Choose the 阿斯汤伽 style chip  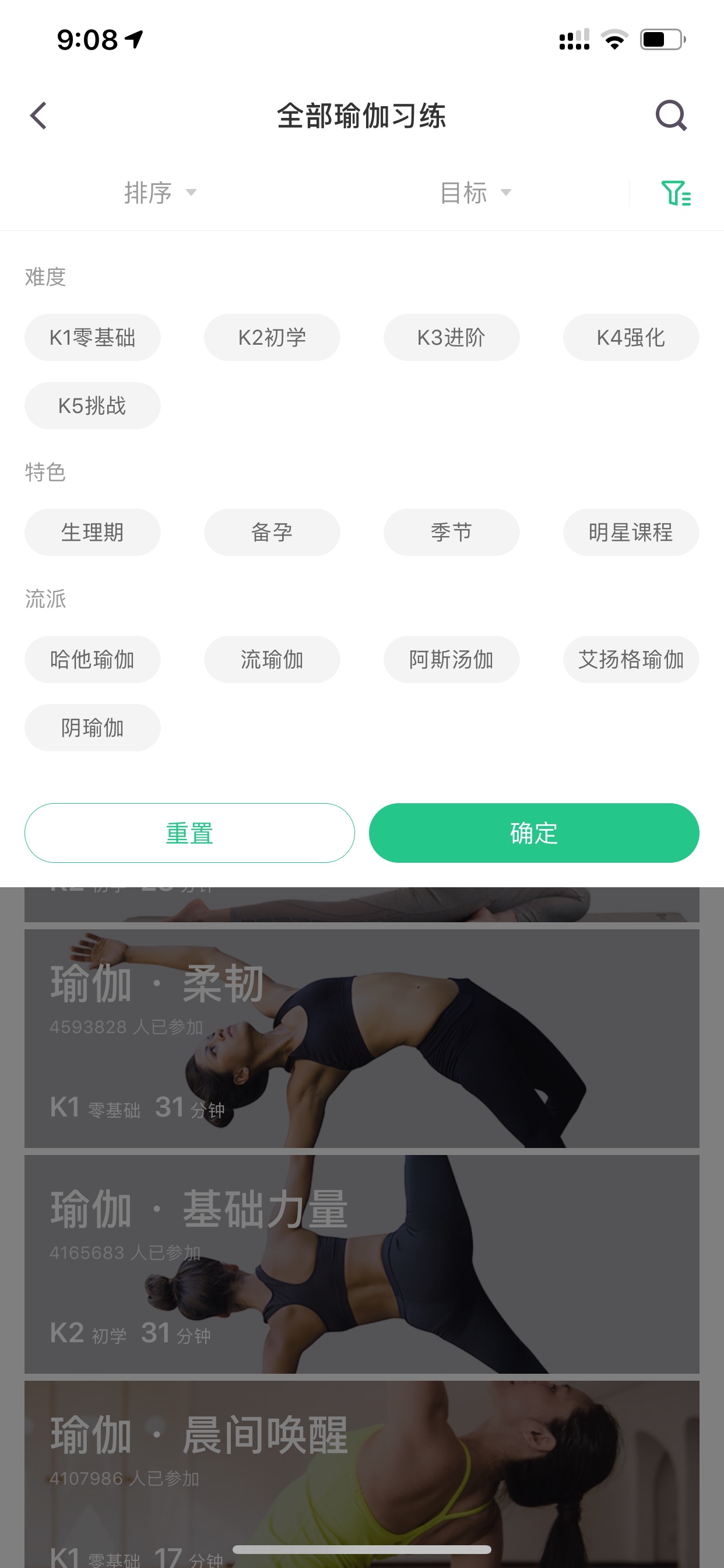tap(451, 659)
